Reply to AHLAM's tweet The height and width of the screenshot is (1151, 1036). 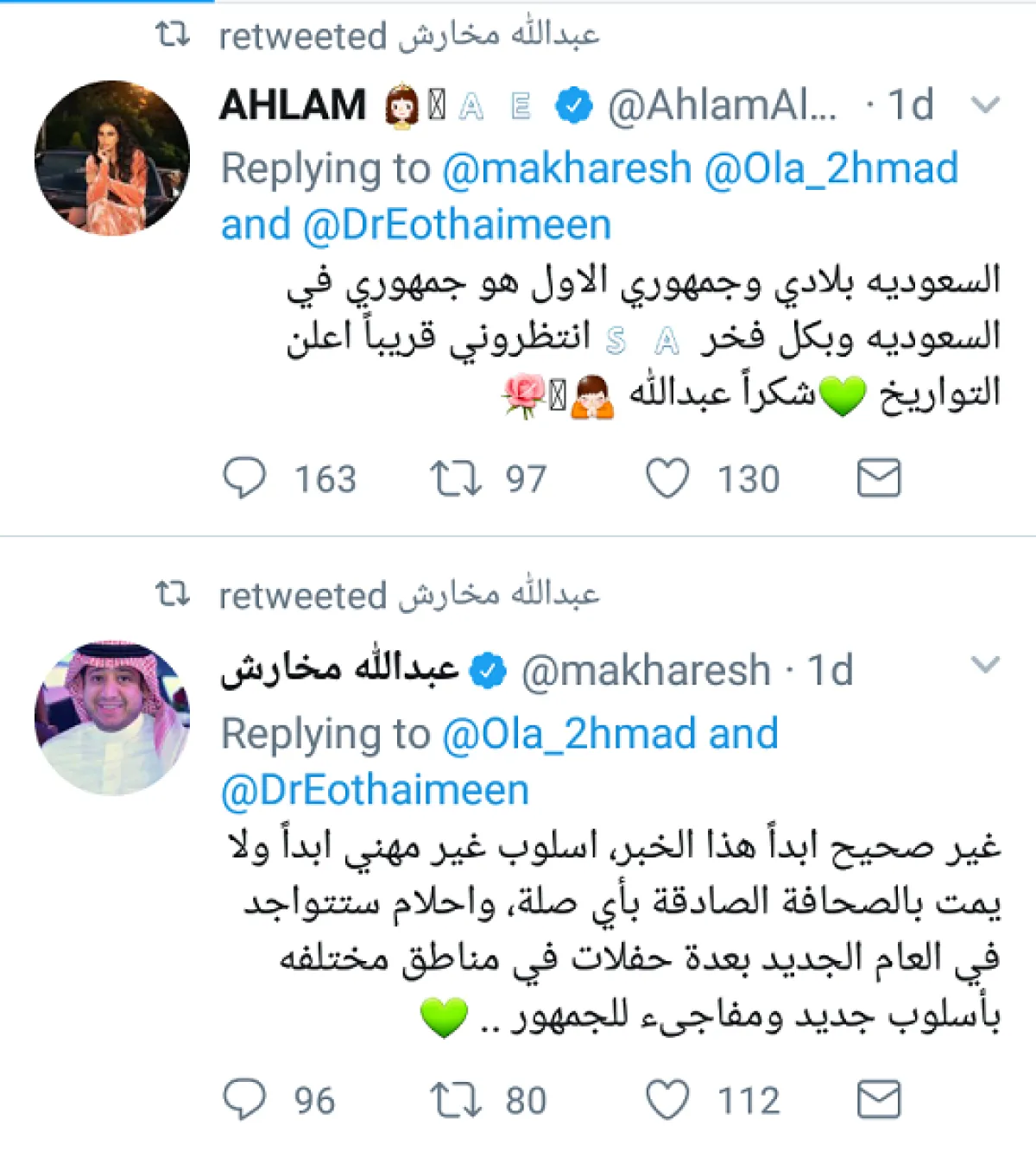point(244,478)
